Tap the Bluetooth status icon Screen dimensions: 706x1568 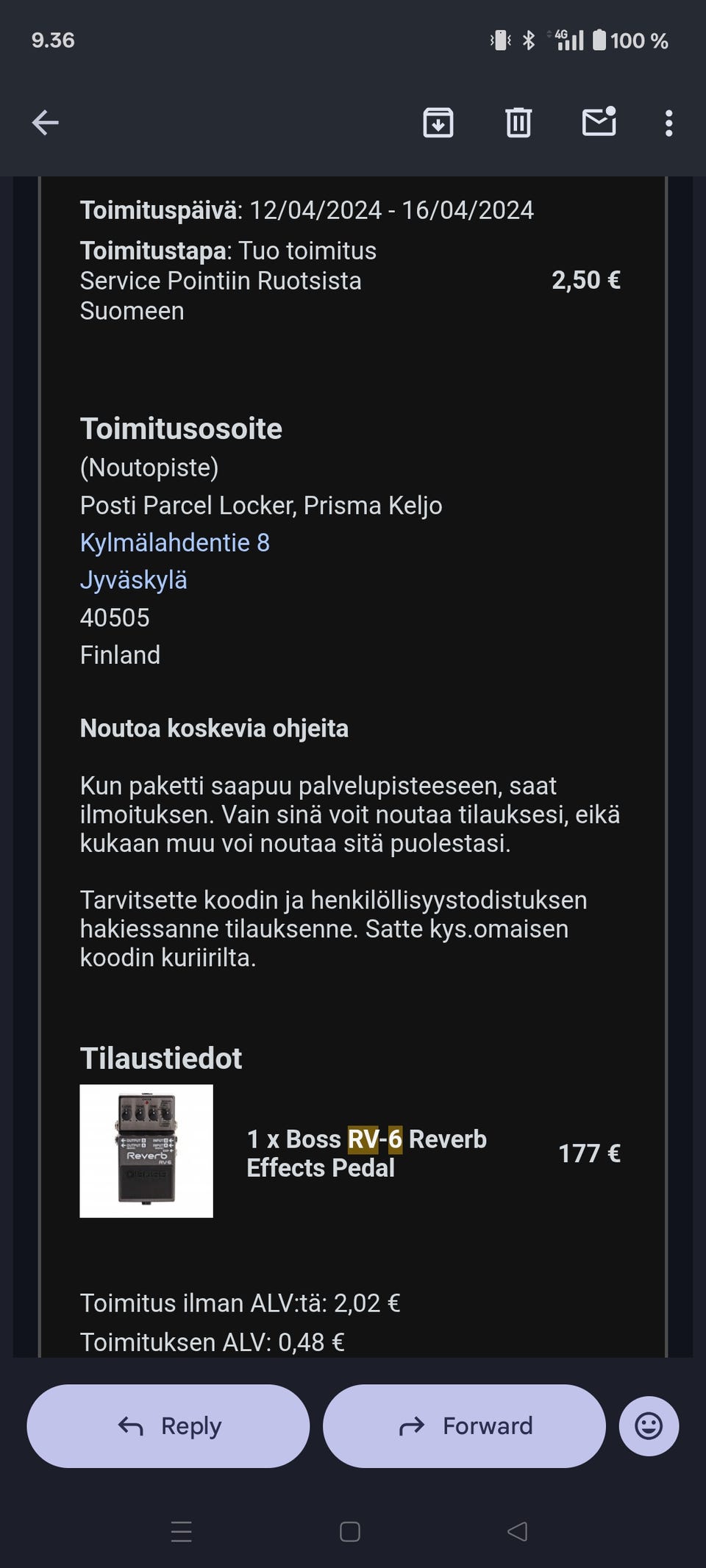click(x=530, y=41)
